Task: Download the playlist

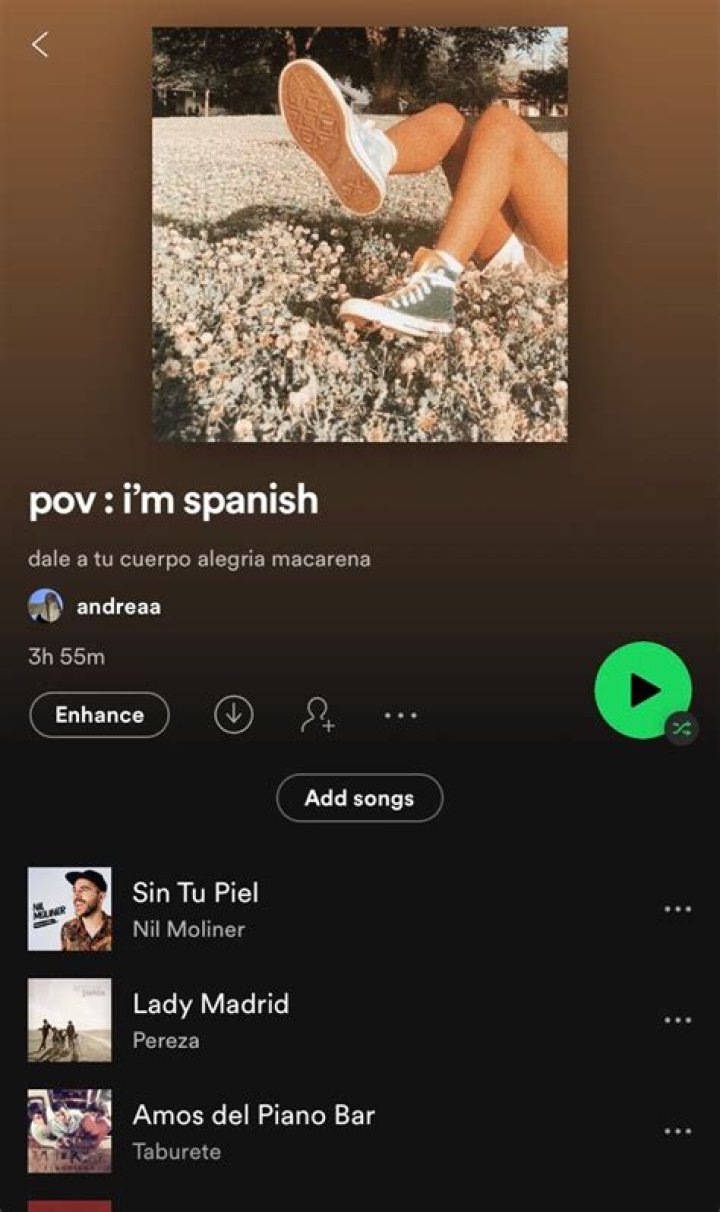Action: click(x=234, y=715)
